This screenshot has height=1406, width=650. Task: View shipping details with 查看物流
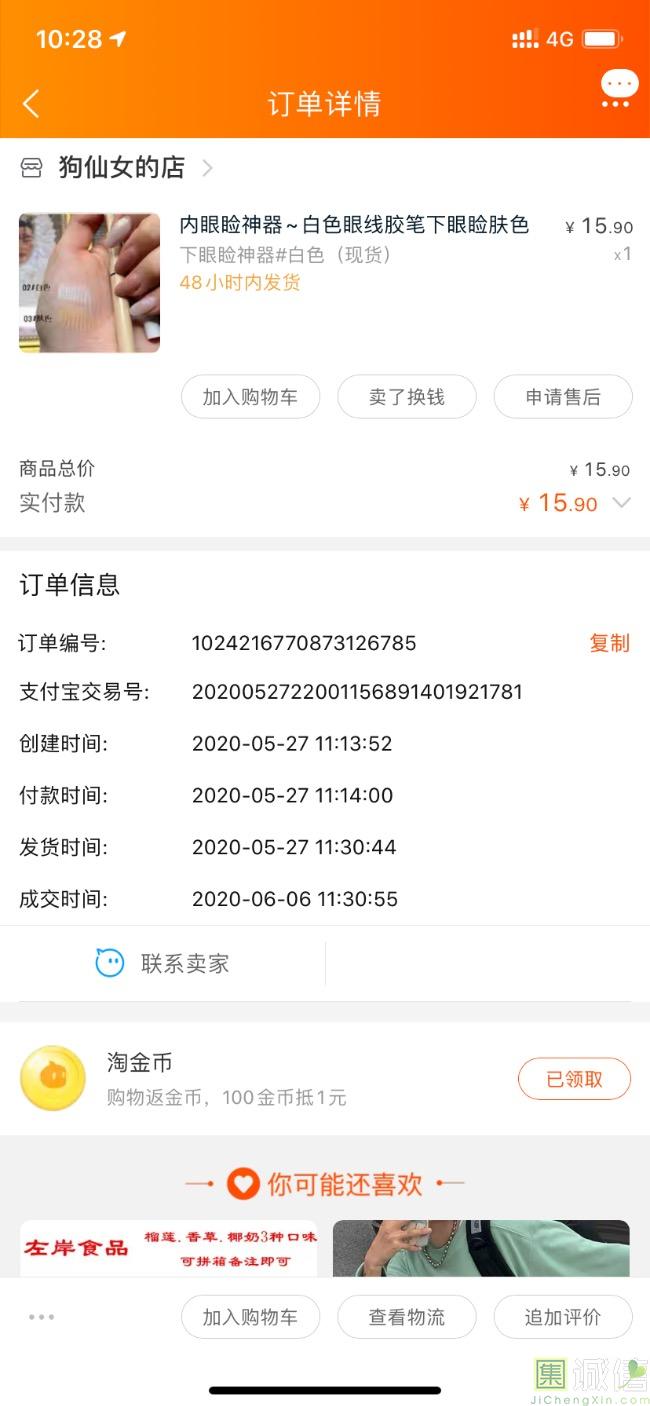click(x=406, y=1317)
